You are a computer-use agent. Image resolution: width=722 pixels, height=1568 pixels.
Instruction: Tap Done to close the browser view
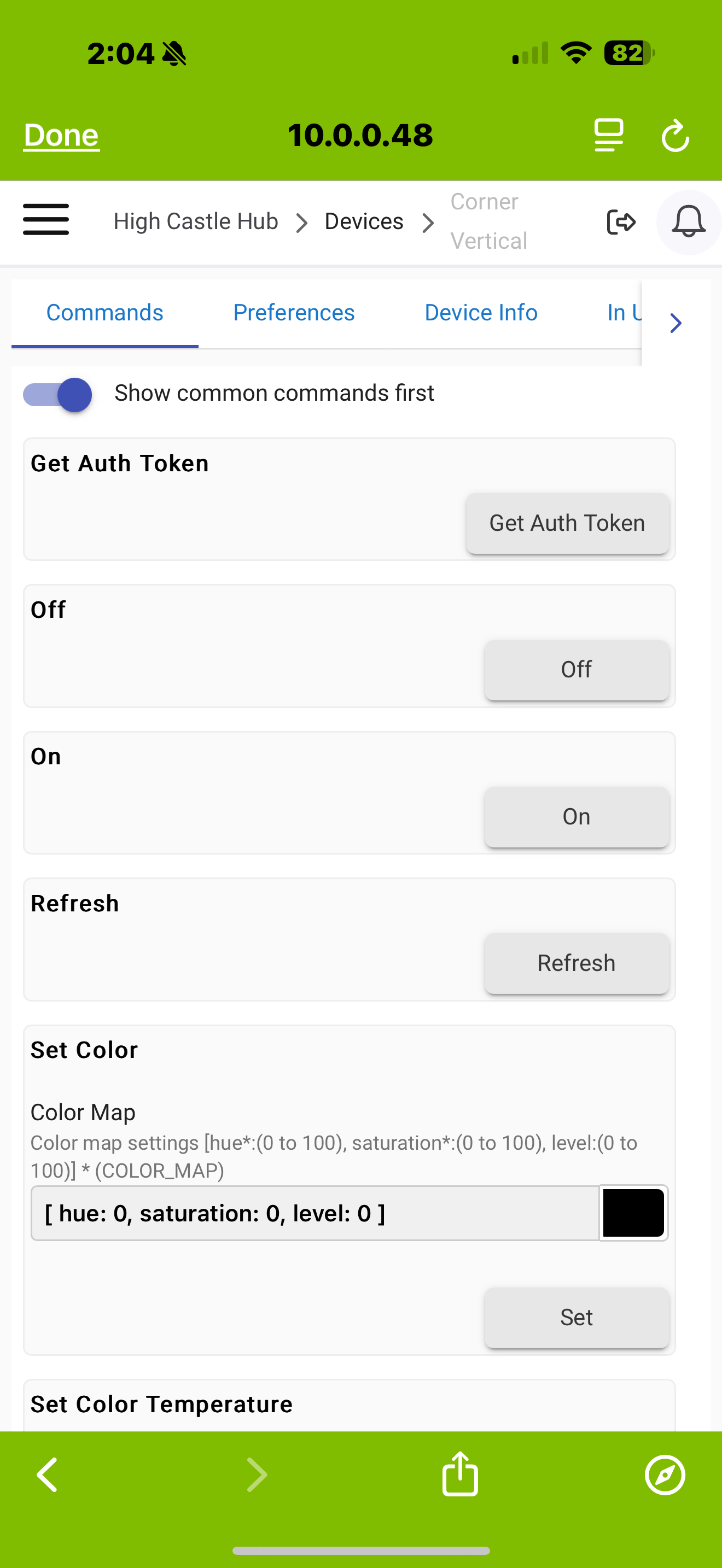tap(61, 135)
